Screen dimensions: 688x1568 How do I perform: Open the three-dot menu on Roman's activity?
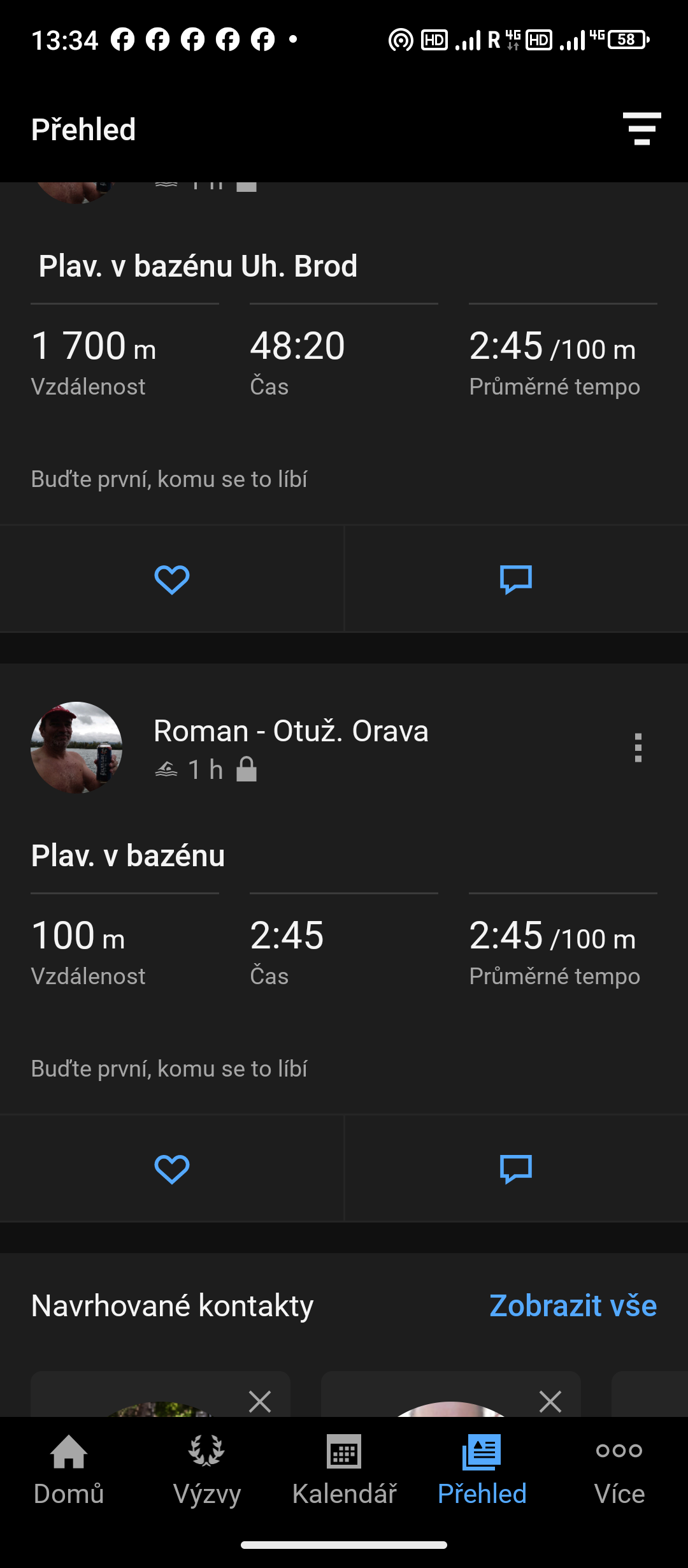pos(638,748)
